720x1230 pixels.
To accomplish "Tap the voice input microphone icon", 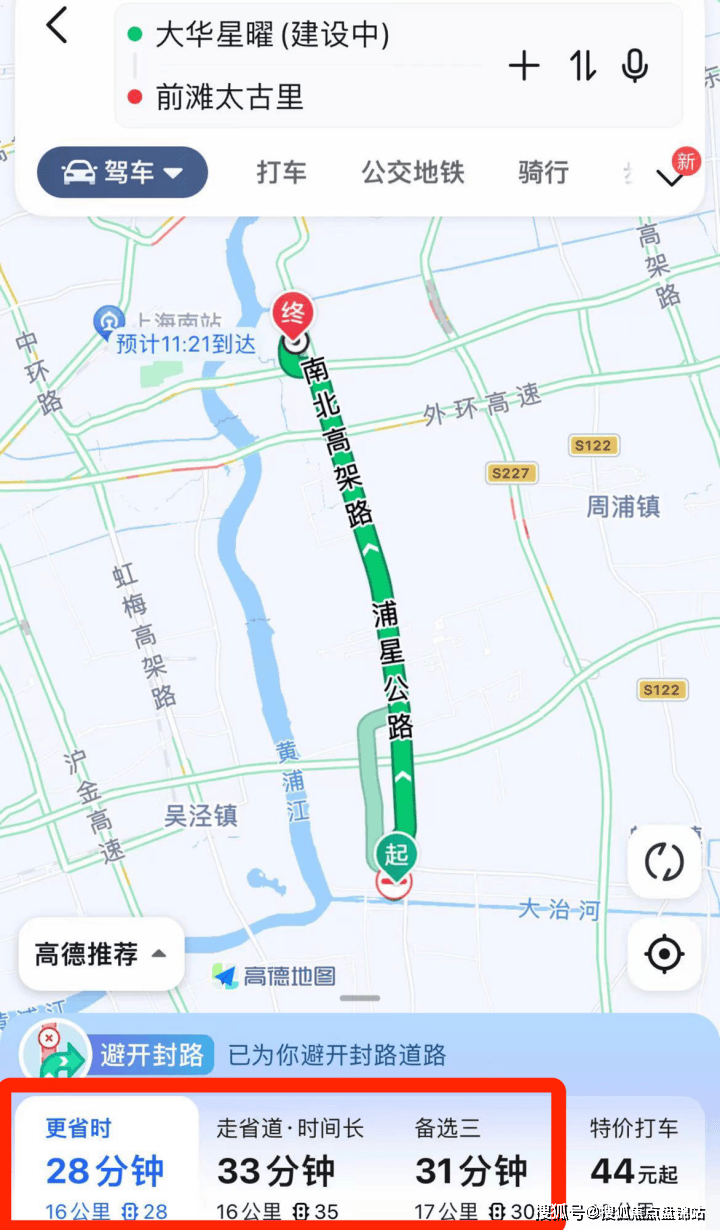I will (x=634, y=65).
